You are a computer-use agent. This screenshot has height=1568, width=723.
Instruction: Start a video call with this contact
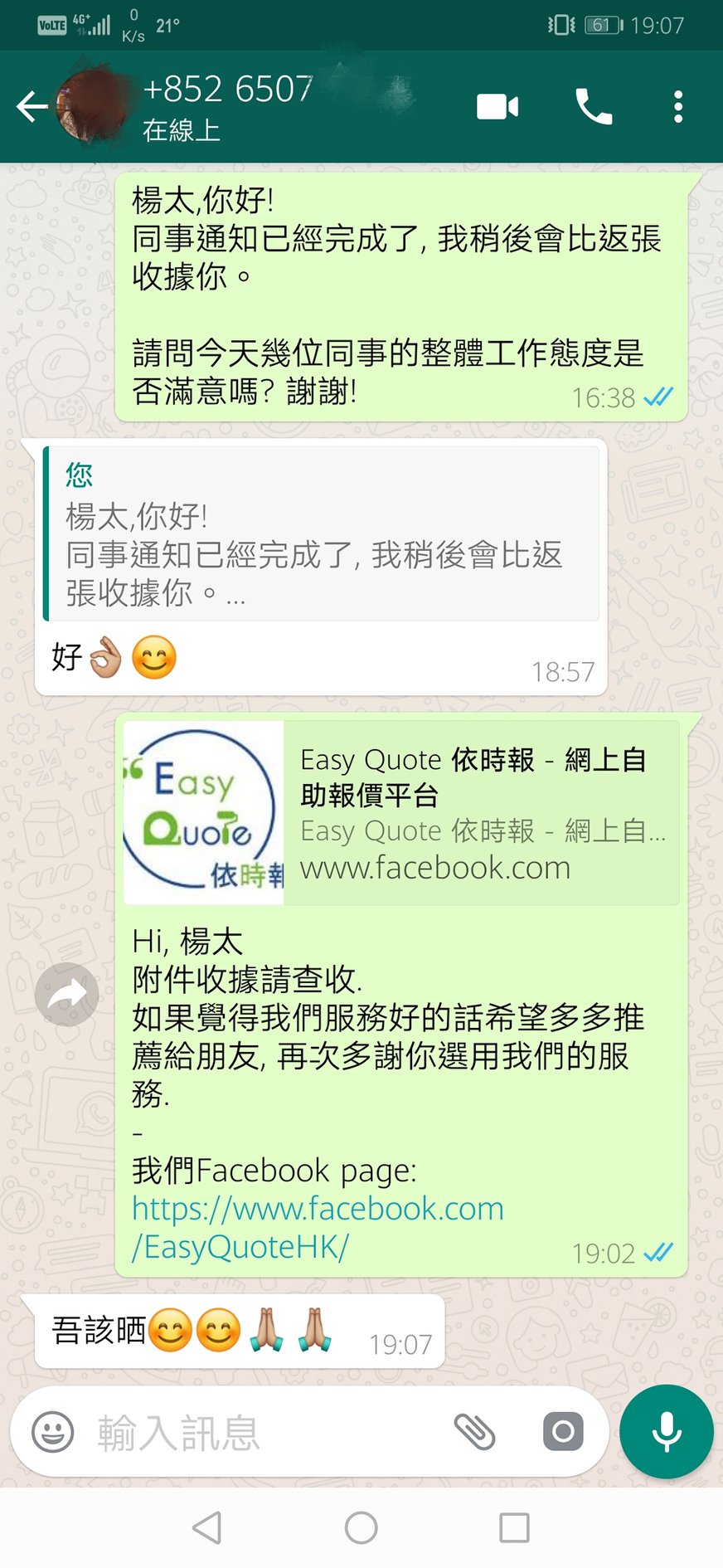coord(497,107)
